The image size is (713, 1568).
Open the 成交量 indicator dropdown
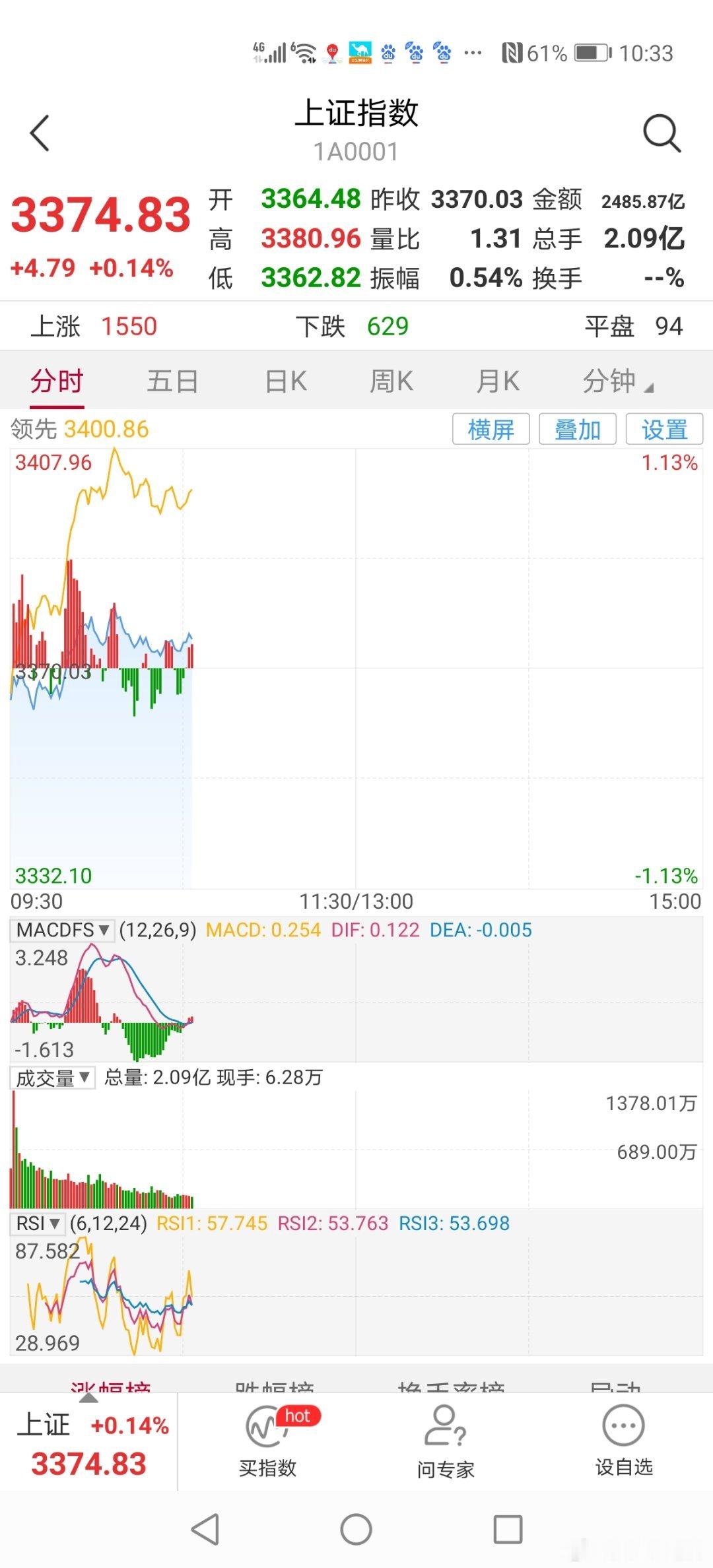[x=53, y=1078]
